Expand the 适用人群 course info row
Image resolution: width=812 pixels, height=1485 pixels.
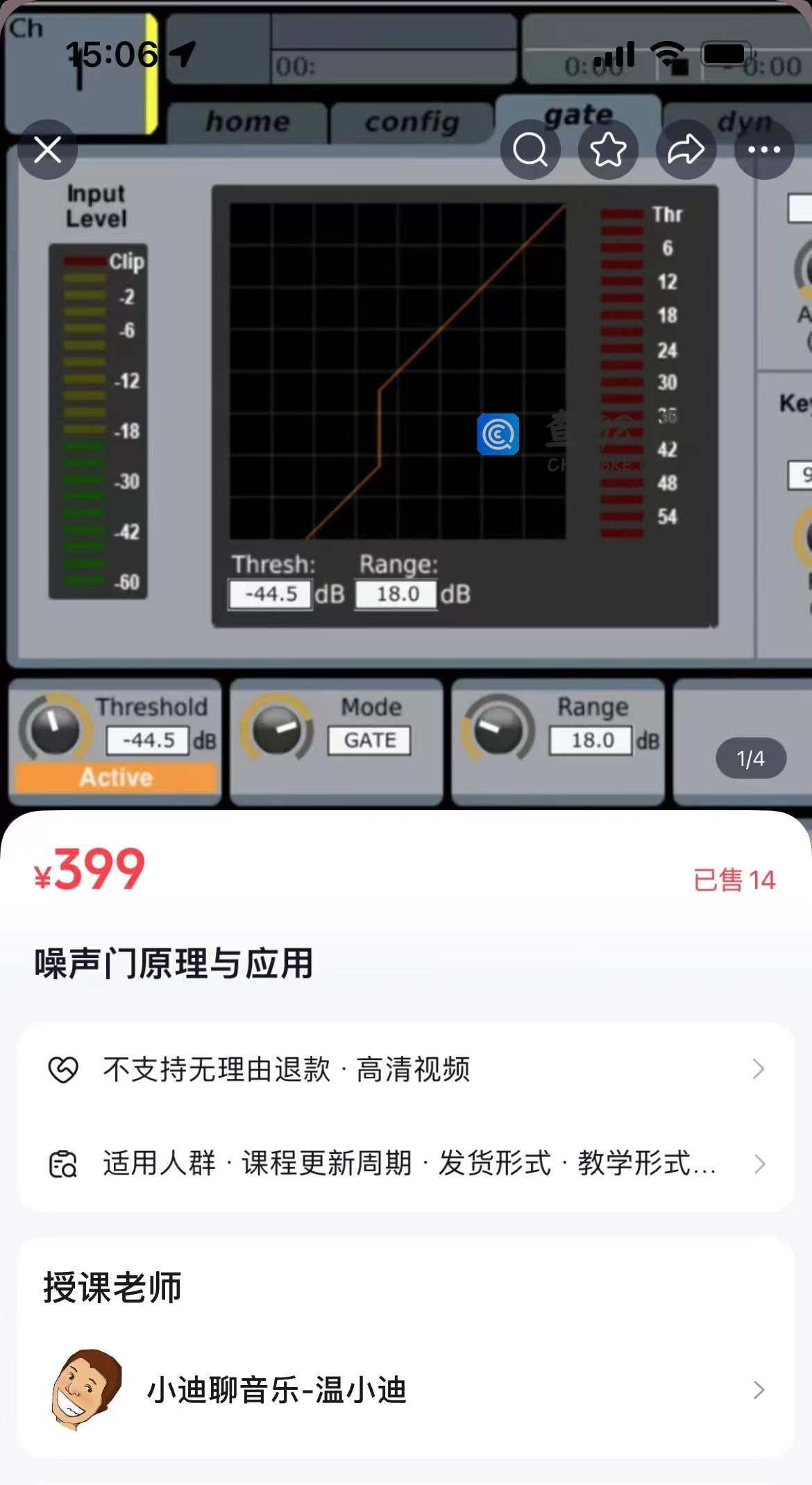(x=406, y=1164)
